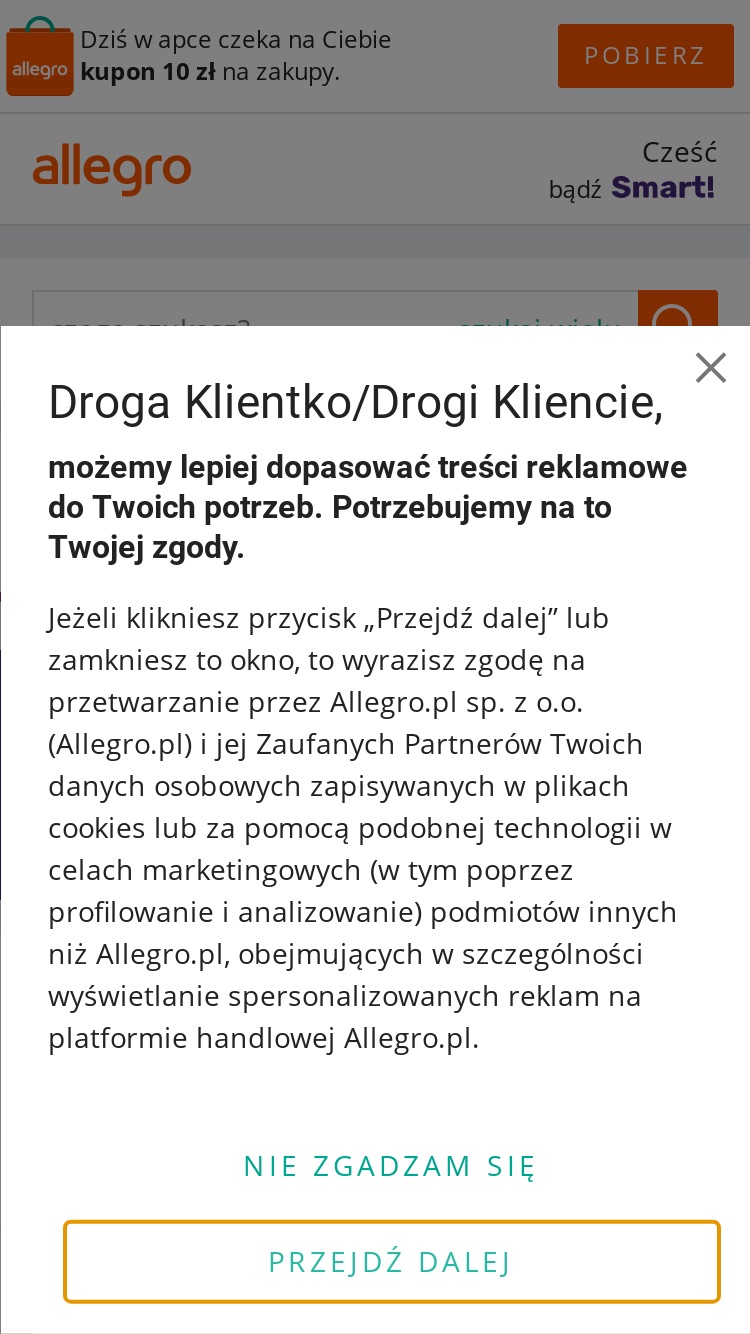
Task: Close the consent dialog with the X
Action: (711, 368)
